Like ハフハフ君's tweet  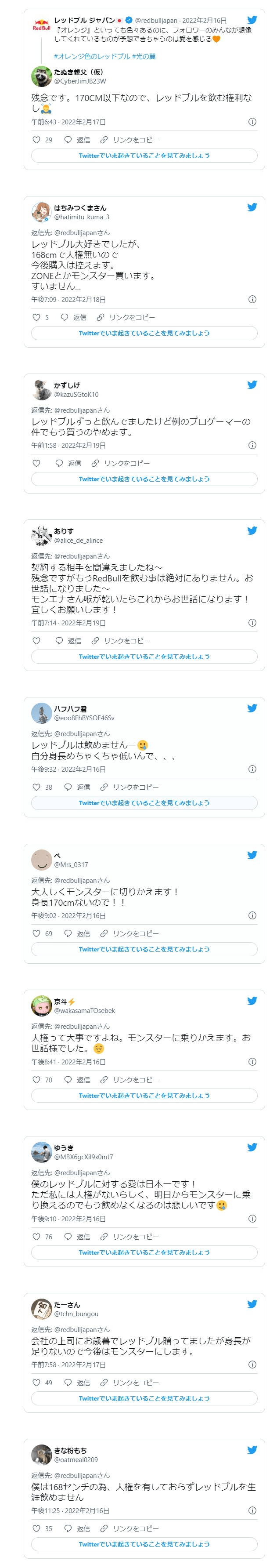[x=36, y=787]
